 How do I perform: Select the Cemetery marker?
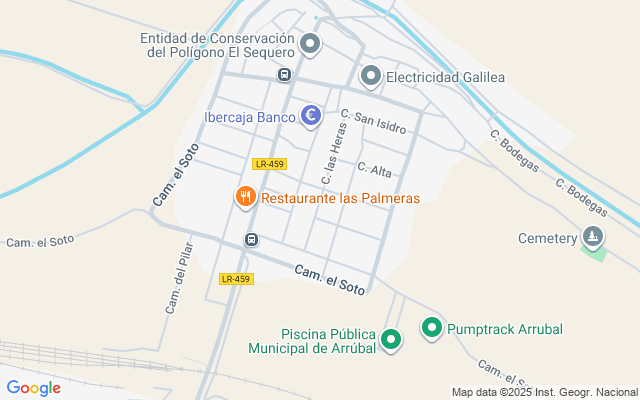pyautogui.click(x=594, y=237)
